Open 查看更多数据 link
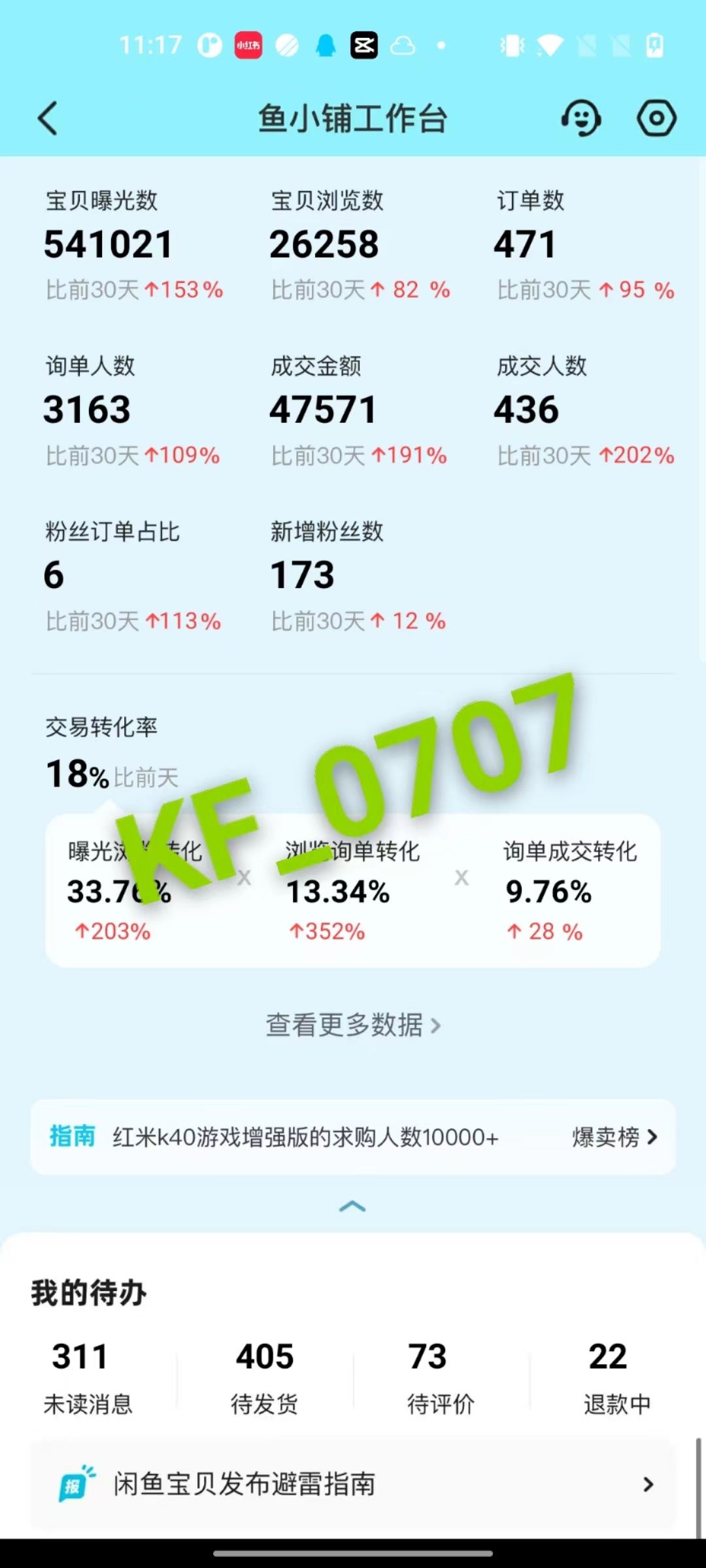Image resolution: width=706 pixels, height=1568 pixels. pos(353,1025)
